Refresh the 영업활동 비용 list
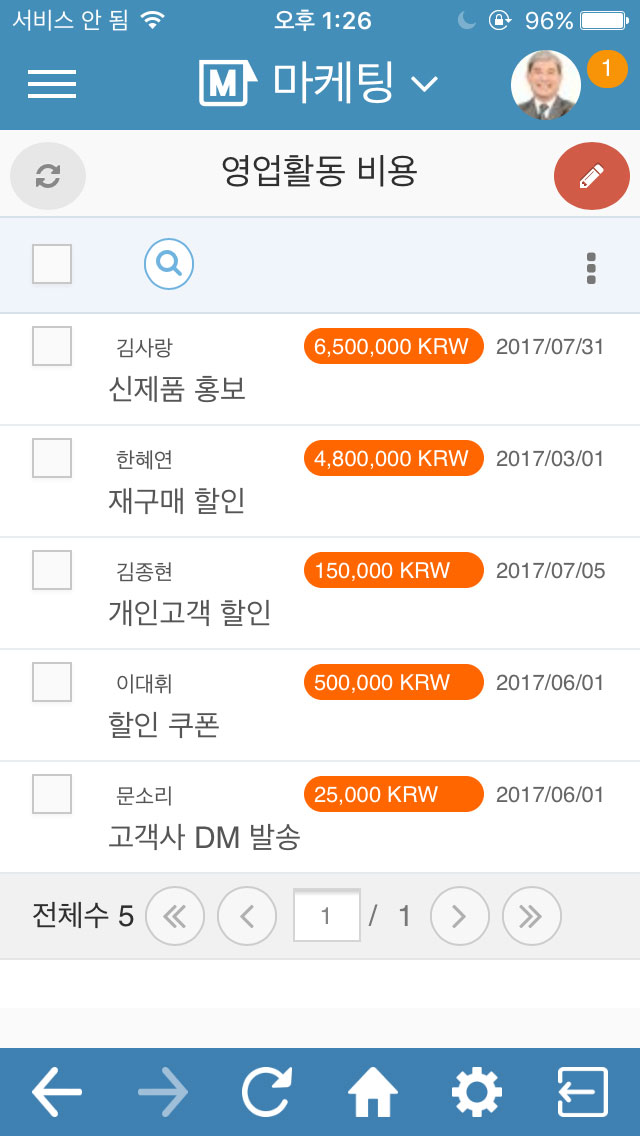The height and width of the screenshot is (1136, 640). 48,176
